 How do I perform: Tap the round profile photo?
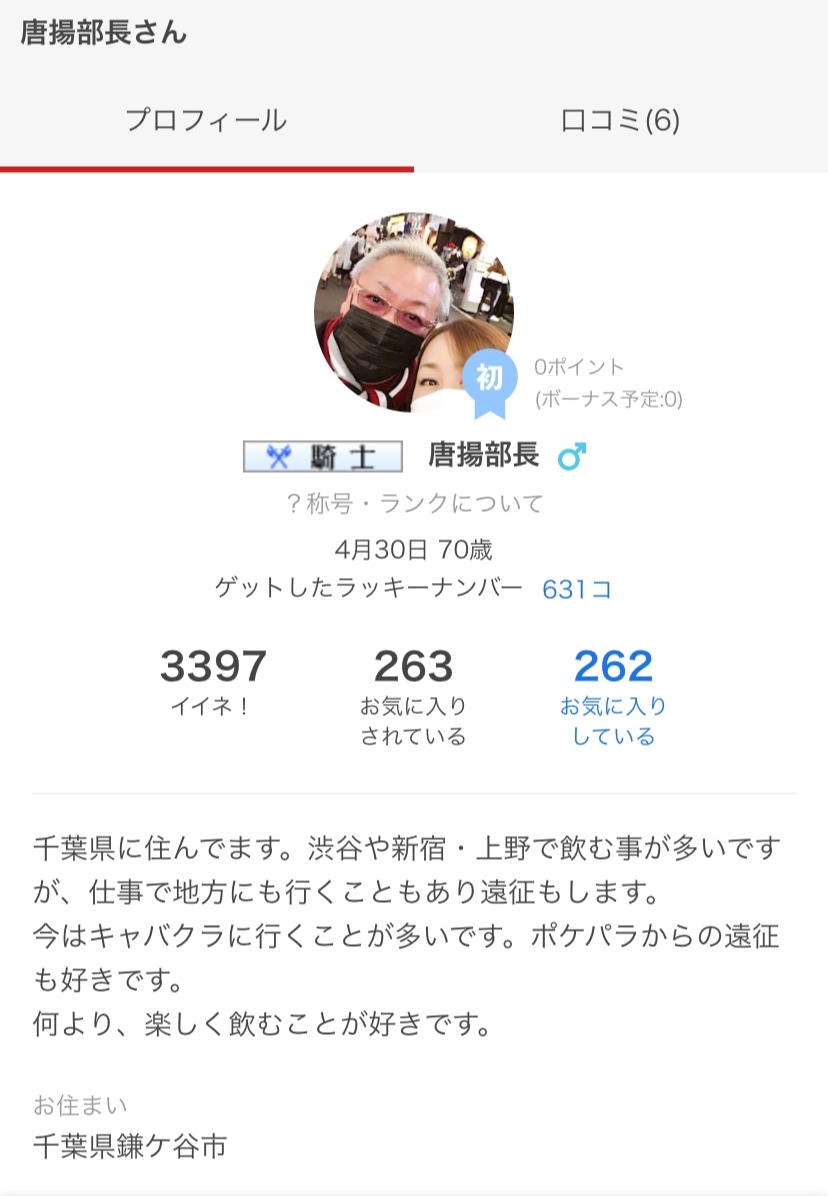[x=414, y=313]
